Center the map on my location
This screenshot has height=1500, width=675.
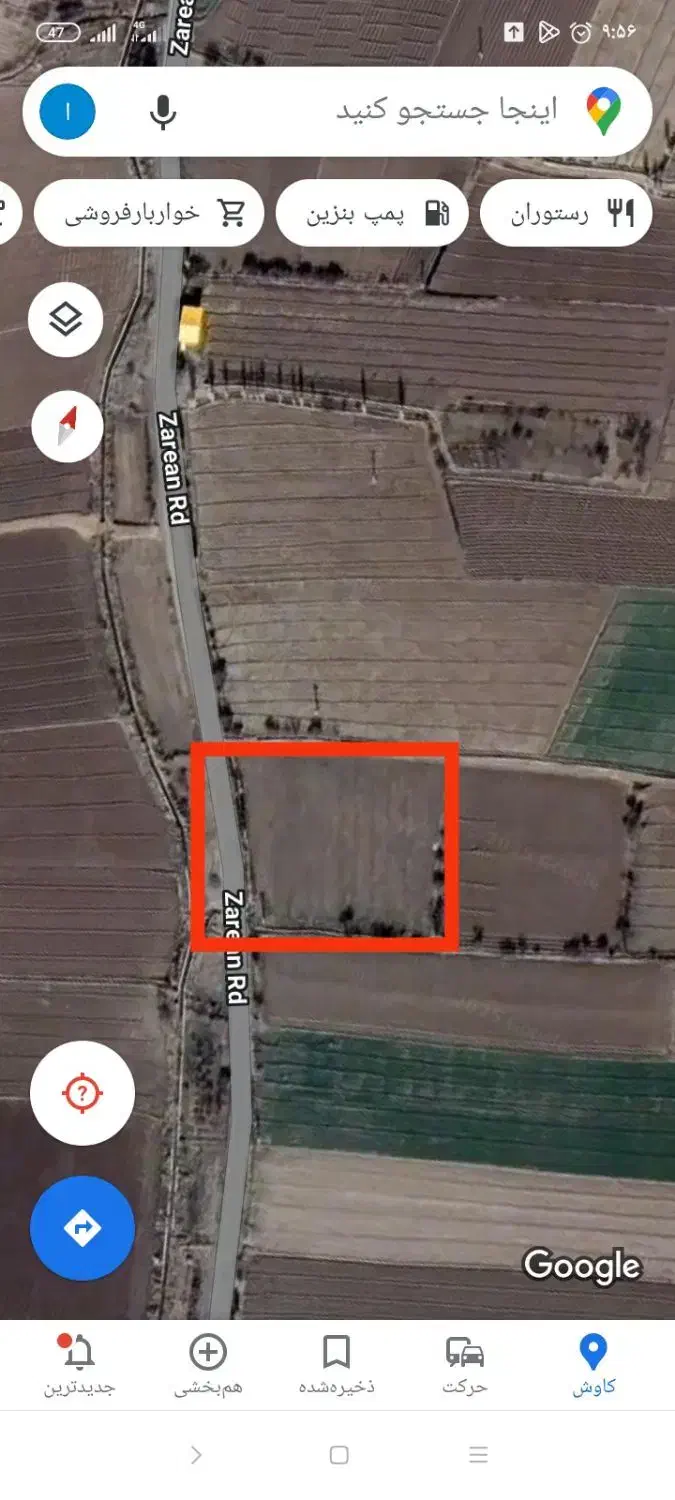82,1093
